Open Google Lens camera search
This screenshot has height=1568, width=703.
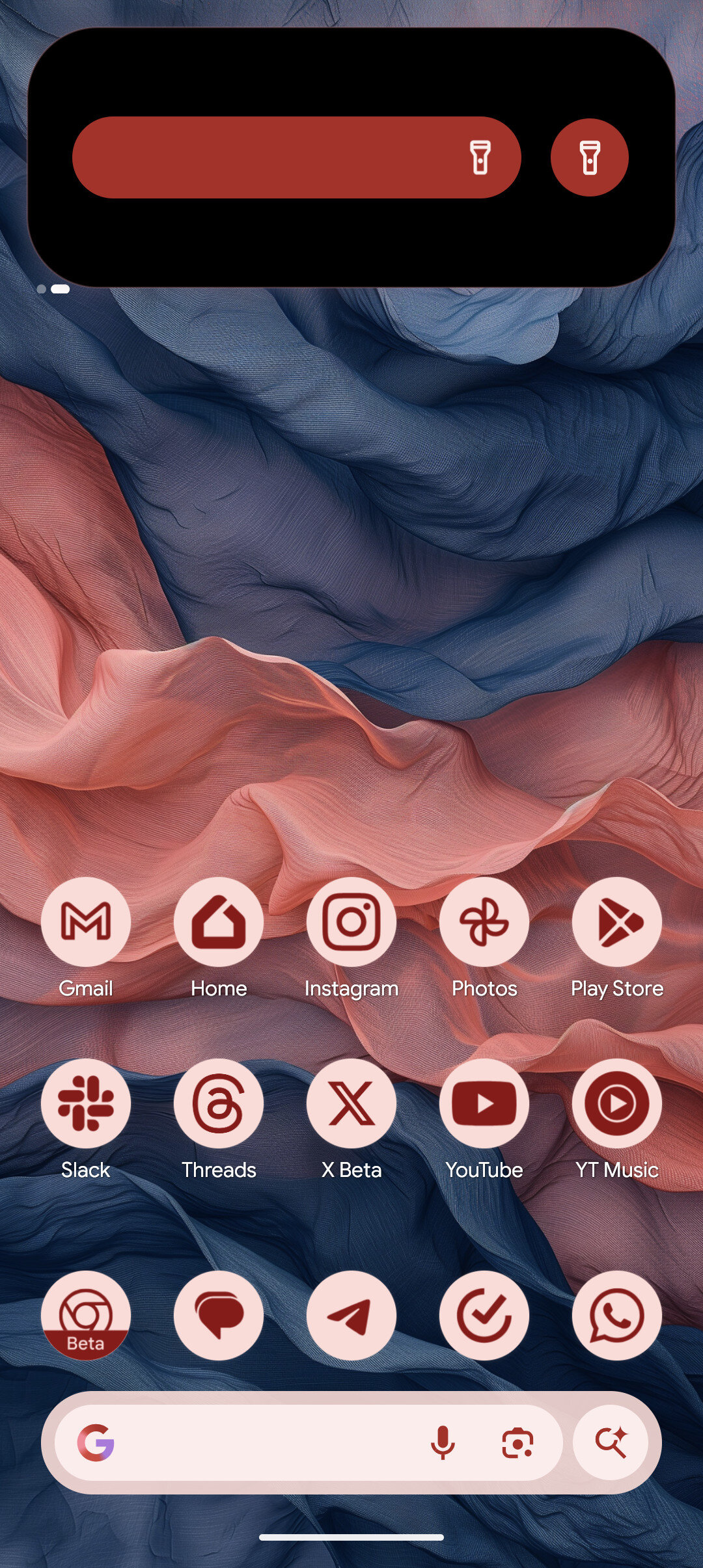(x=517, y=1442)
